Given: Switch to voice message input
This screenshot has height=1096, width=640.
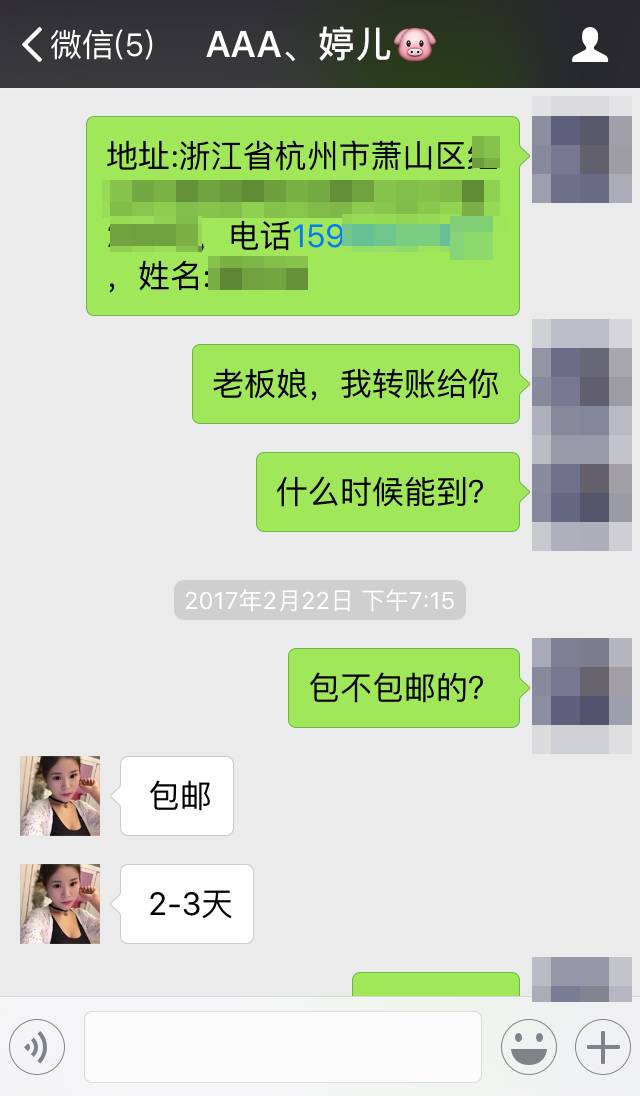Looking at the screenshot, I should point(37,1047).
